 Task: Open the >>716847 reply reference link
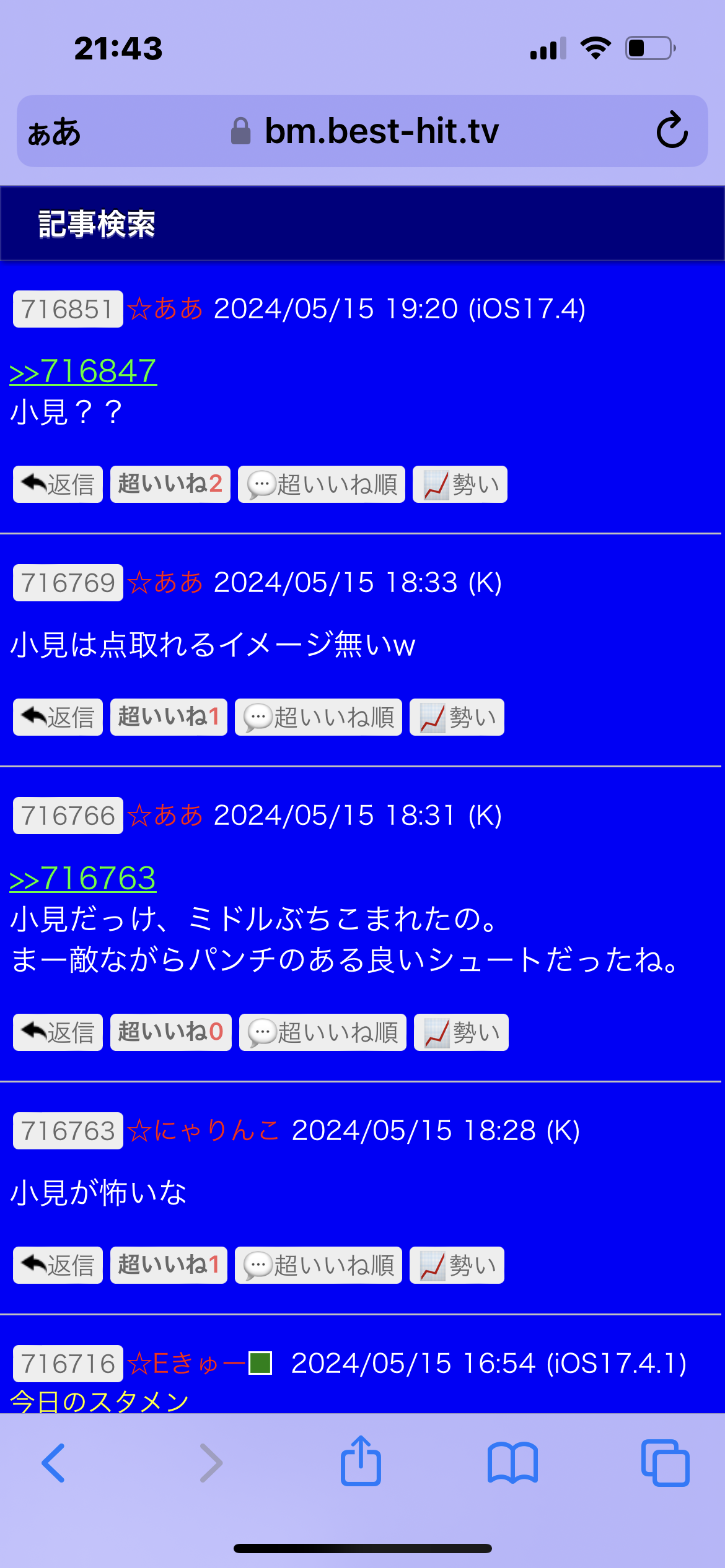coord(83,372)
